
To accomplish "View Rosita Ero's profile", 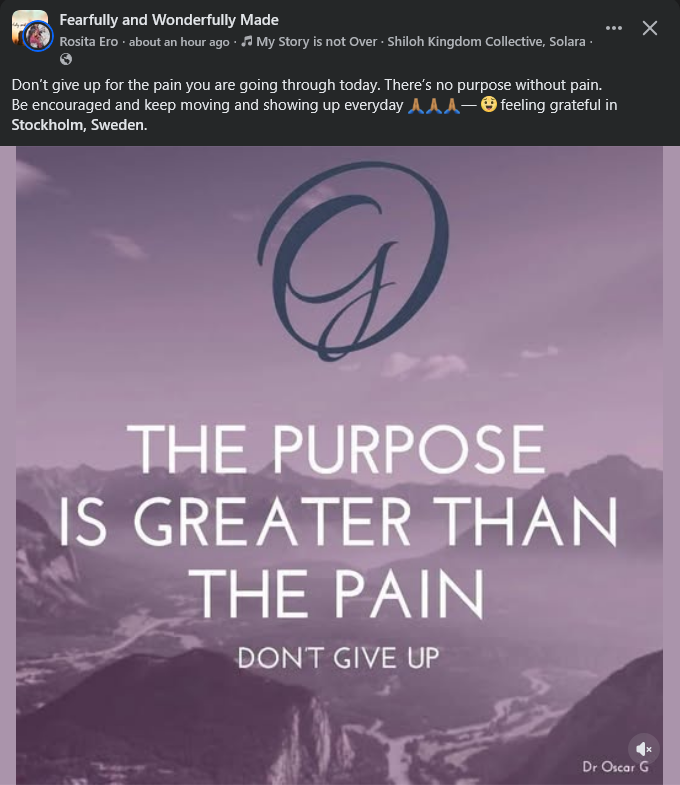I will [x=89, y=42].
